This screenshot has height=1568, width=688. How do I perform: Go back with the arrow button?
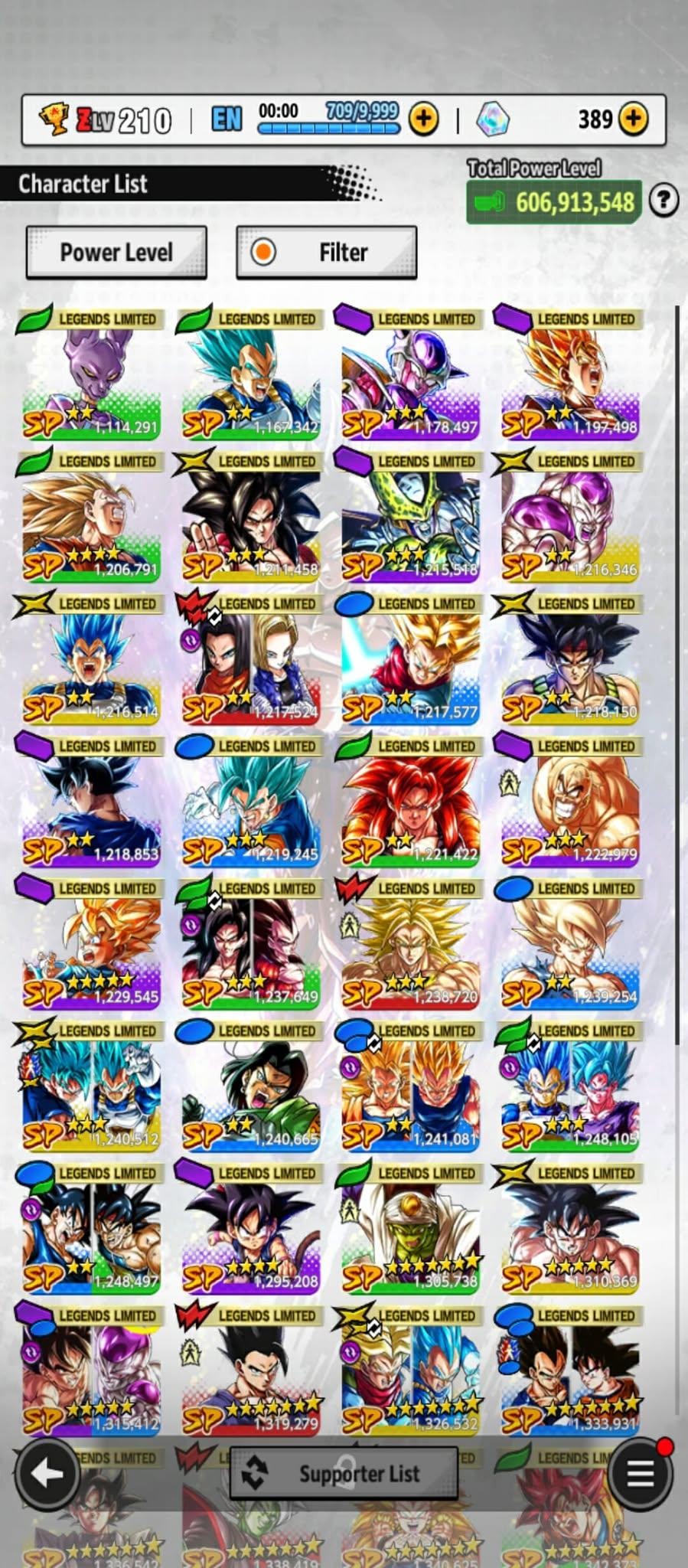click(47, 1472)
